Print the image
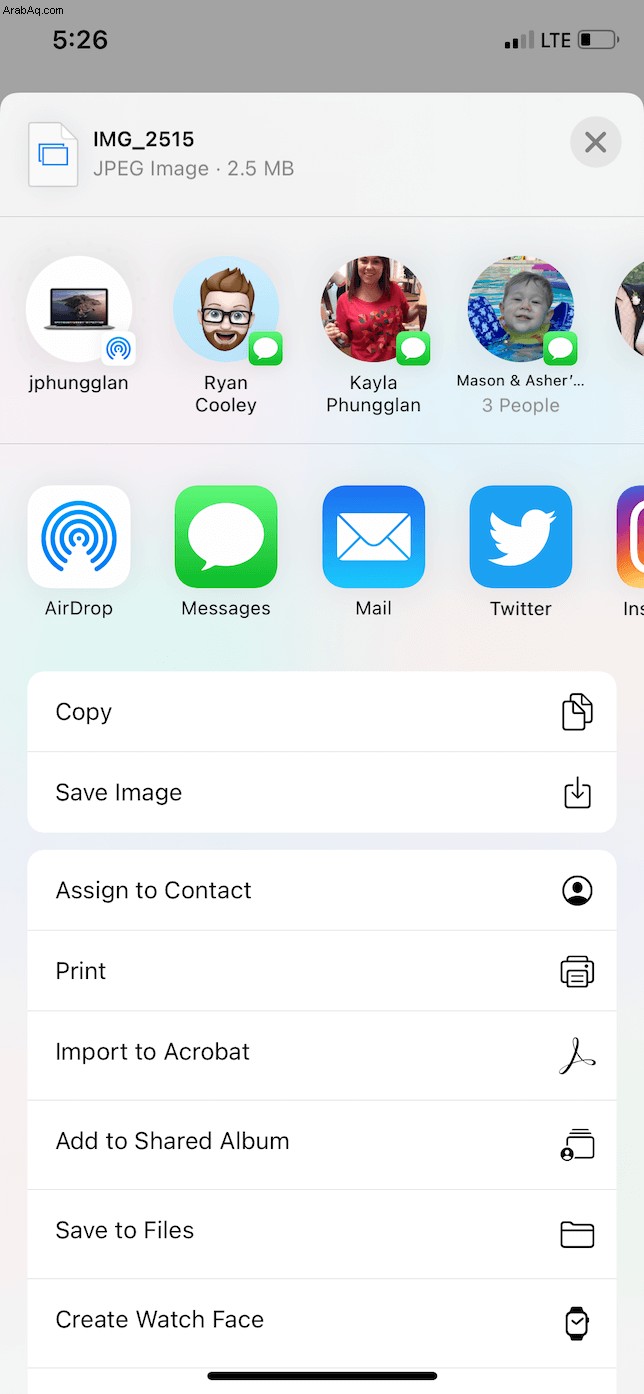The image size is (644, 1394). 322,971
